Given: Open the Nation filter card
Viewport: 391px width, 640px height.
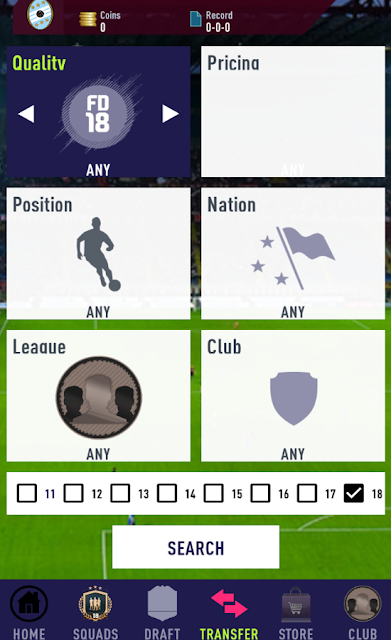Looking at the screenshot, I should (293, 253).
